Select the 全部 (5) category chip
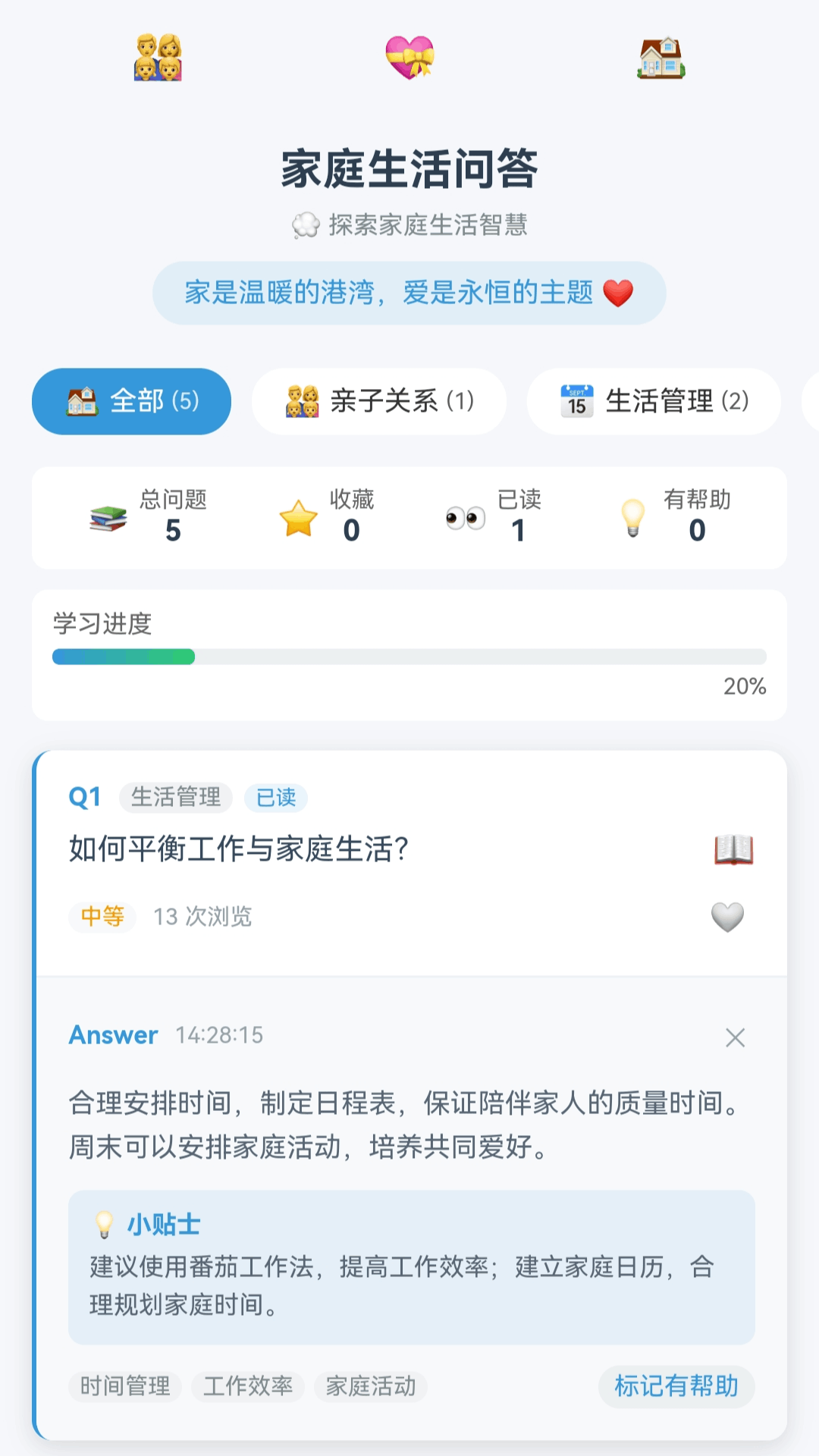 coord(131,401)
